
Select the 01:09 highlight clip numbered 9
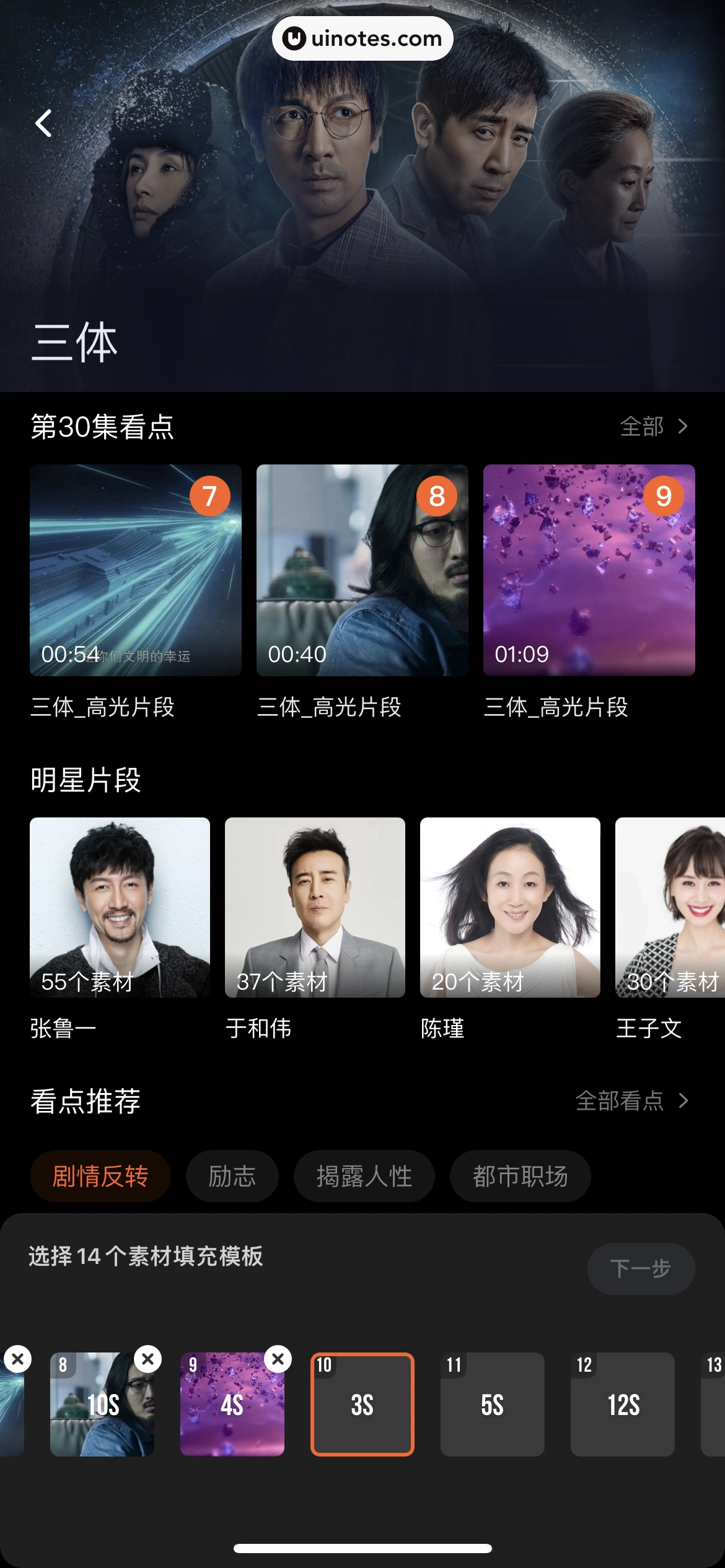tap(589, 570)
